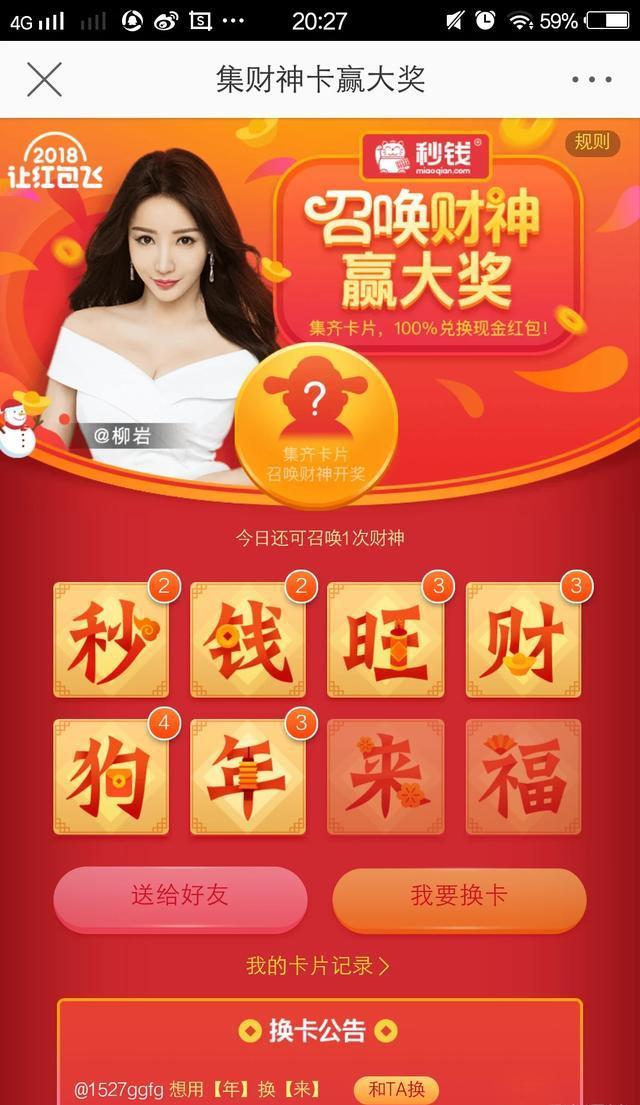Select the 旺 card
The width and height of the screenshot is (640, 1105).
tap(385, 640)
